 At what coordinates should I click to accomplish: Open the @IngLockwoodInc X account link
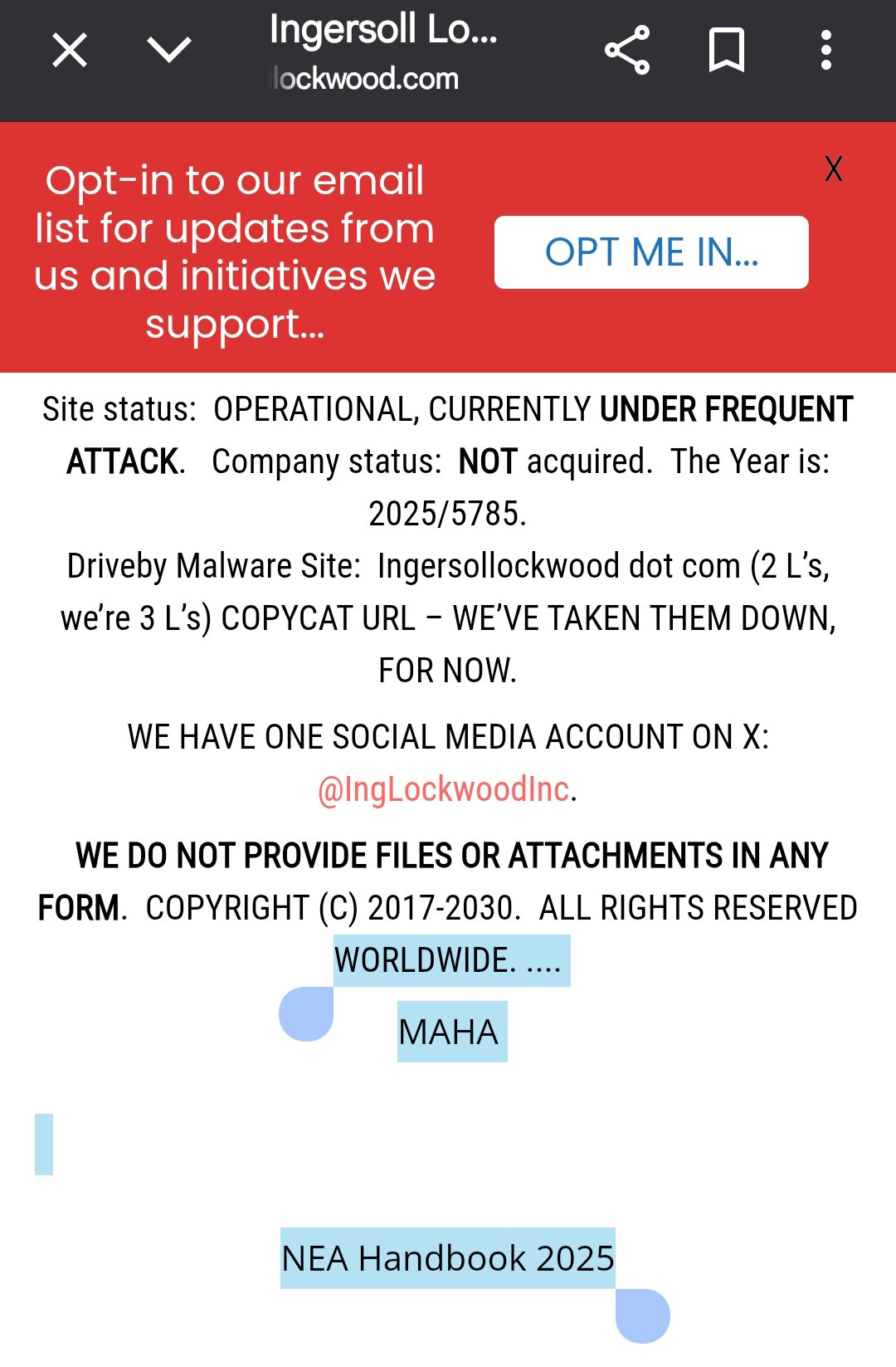(444, 789)
